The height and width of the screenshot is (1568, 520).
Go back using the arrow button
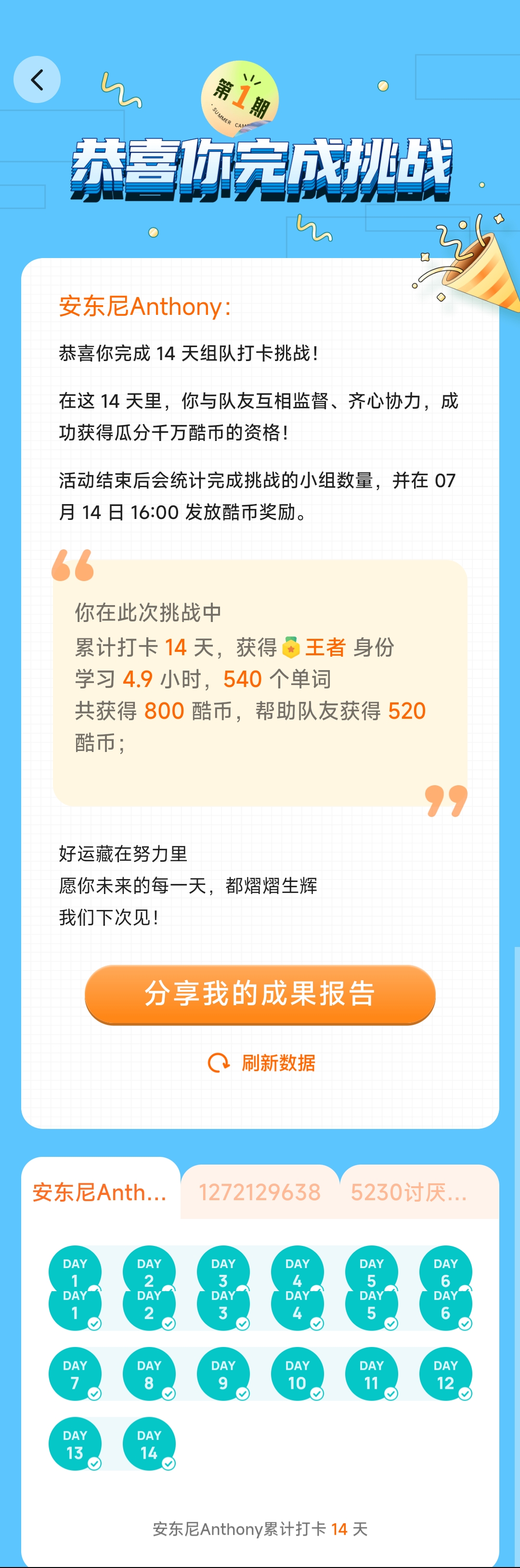37,80
